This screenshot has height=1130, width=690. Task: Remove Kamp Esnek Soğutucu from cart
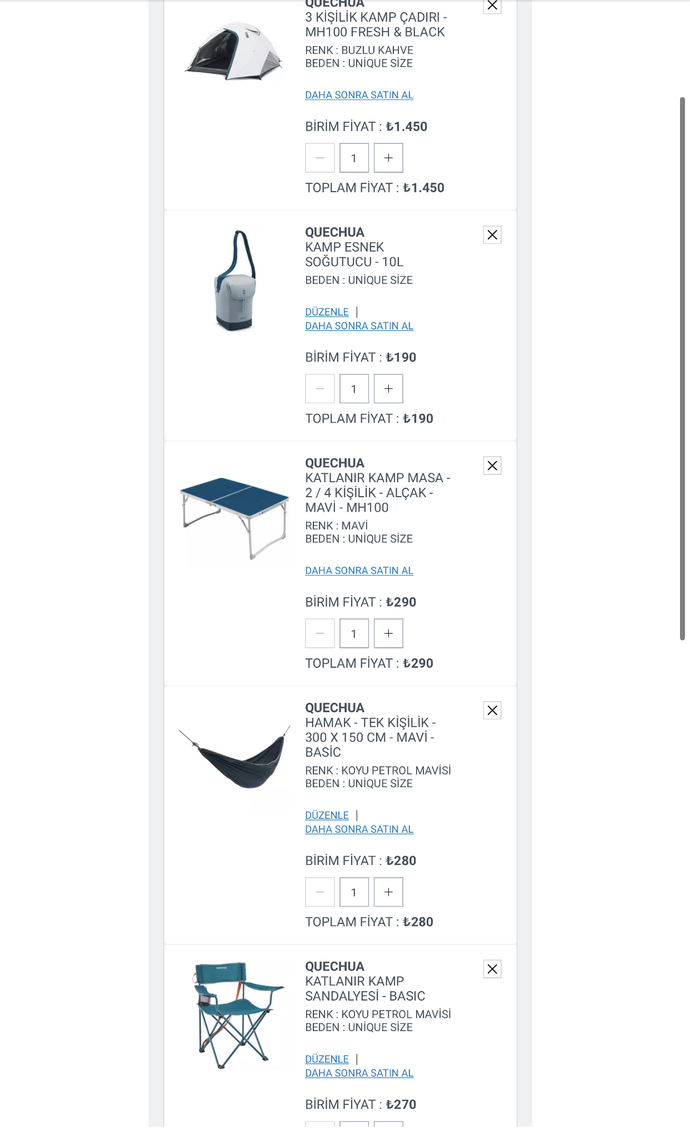click(492, 235)
